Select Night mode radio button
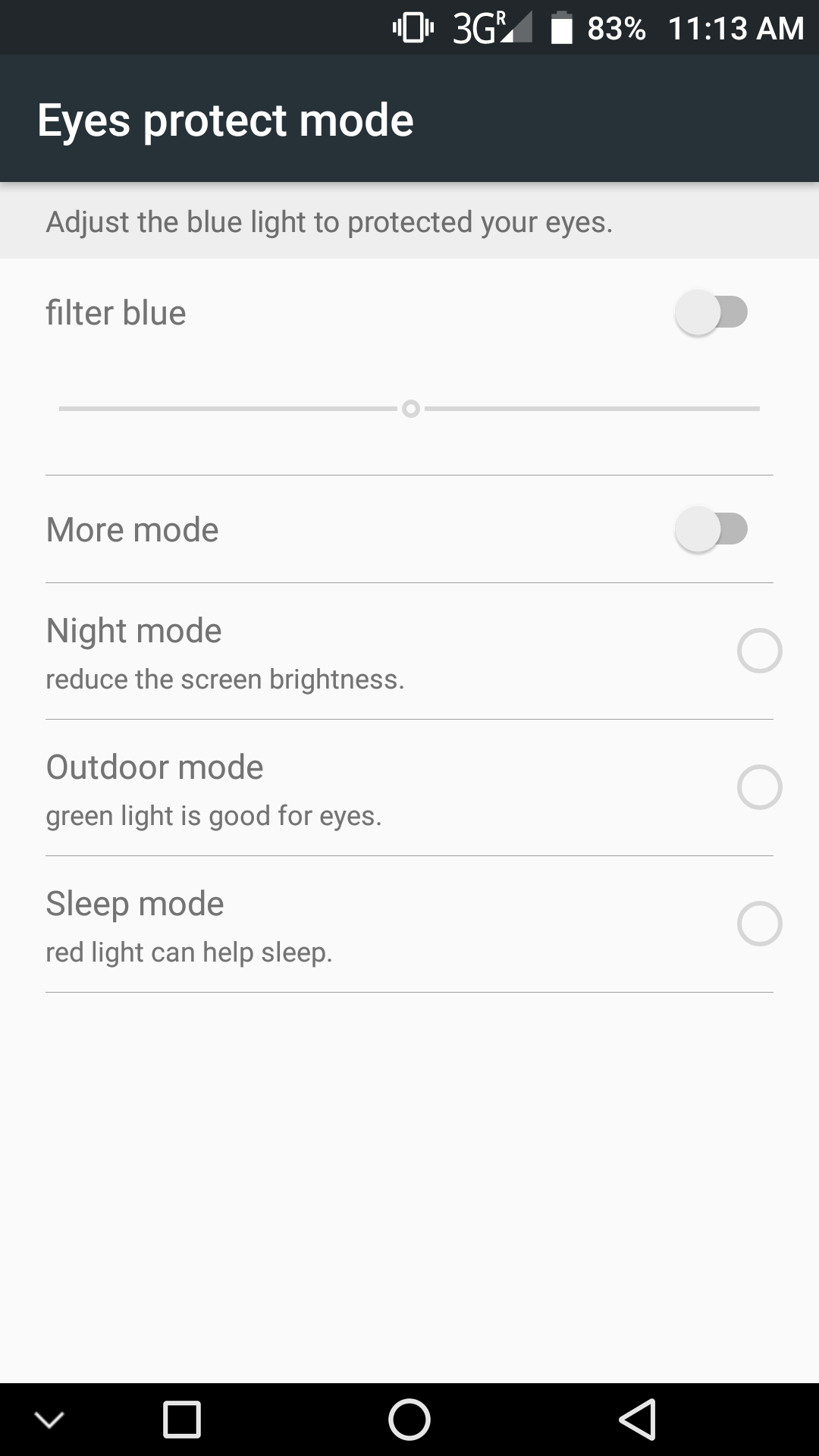The image size is (819, 1456). (x=759, y=651)
